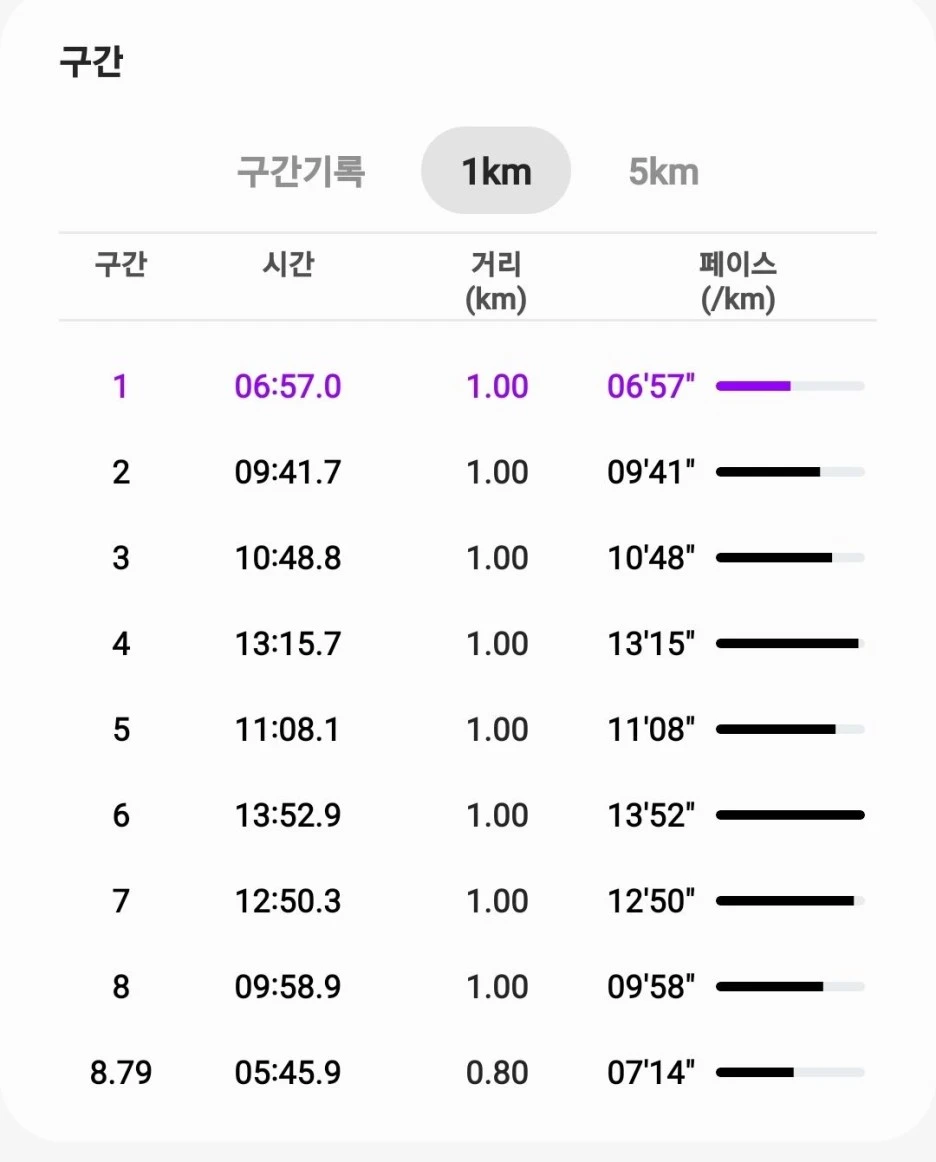Viewport: 936px width, 1162px height.
Task: Switch to the 구간기록 tab
Action: [x=301, y=172]
